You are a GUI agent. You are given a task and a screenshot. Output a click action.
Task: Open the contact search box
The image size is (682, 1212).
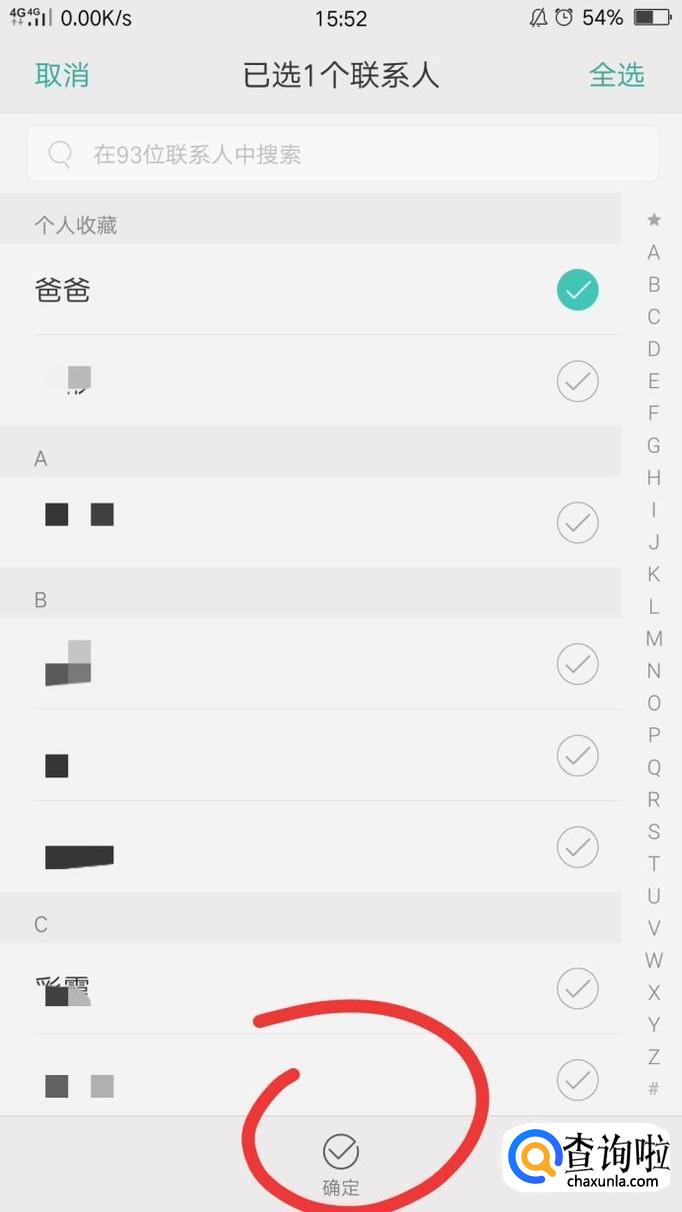[x=342, y=154]
